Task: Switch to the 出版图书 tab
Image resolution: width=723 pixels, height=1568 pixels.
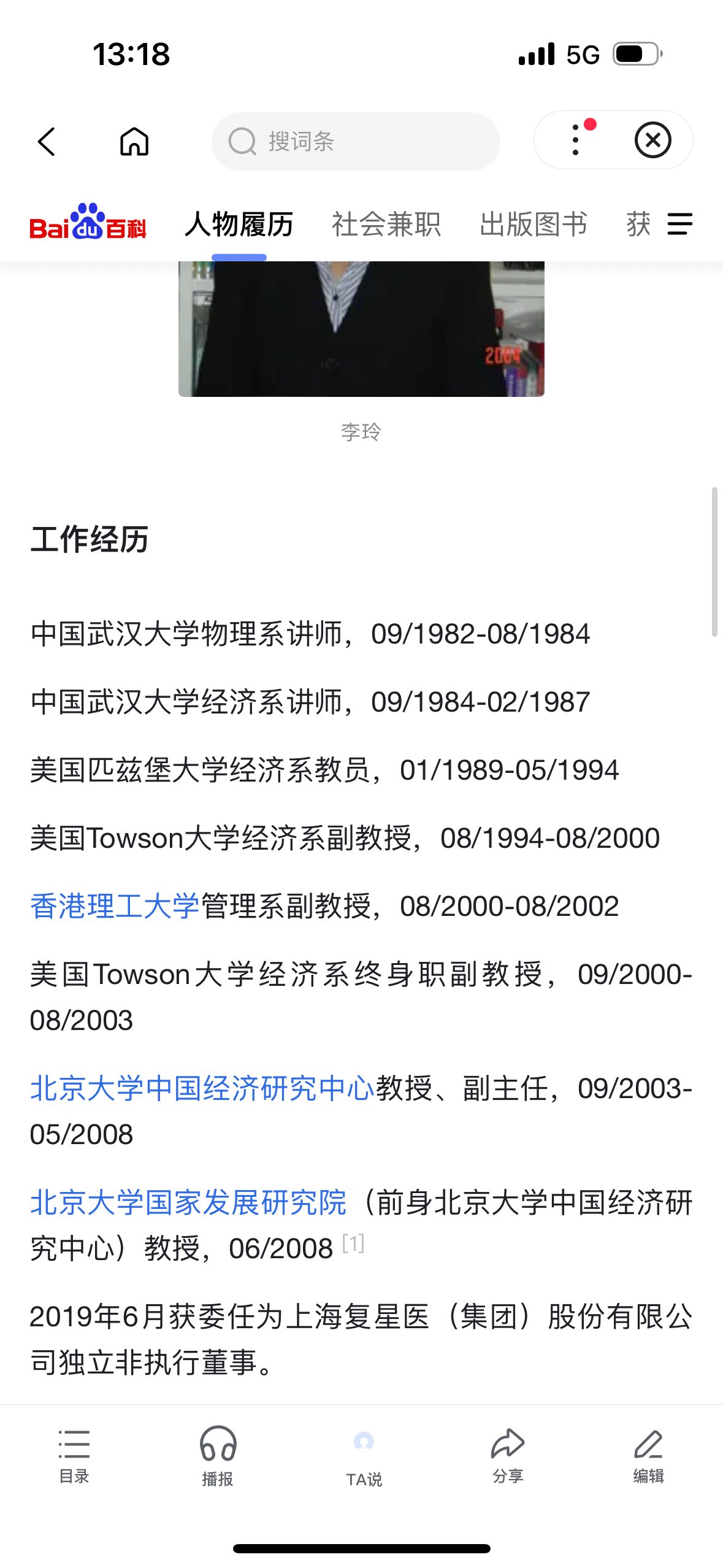Action: click(x=534, y=225)
